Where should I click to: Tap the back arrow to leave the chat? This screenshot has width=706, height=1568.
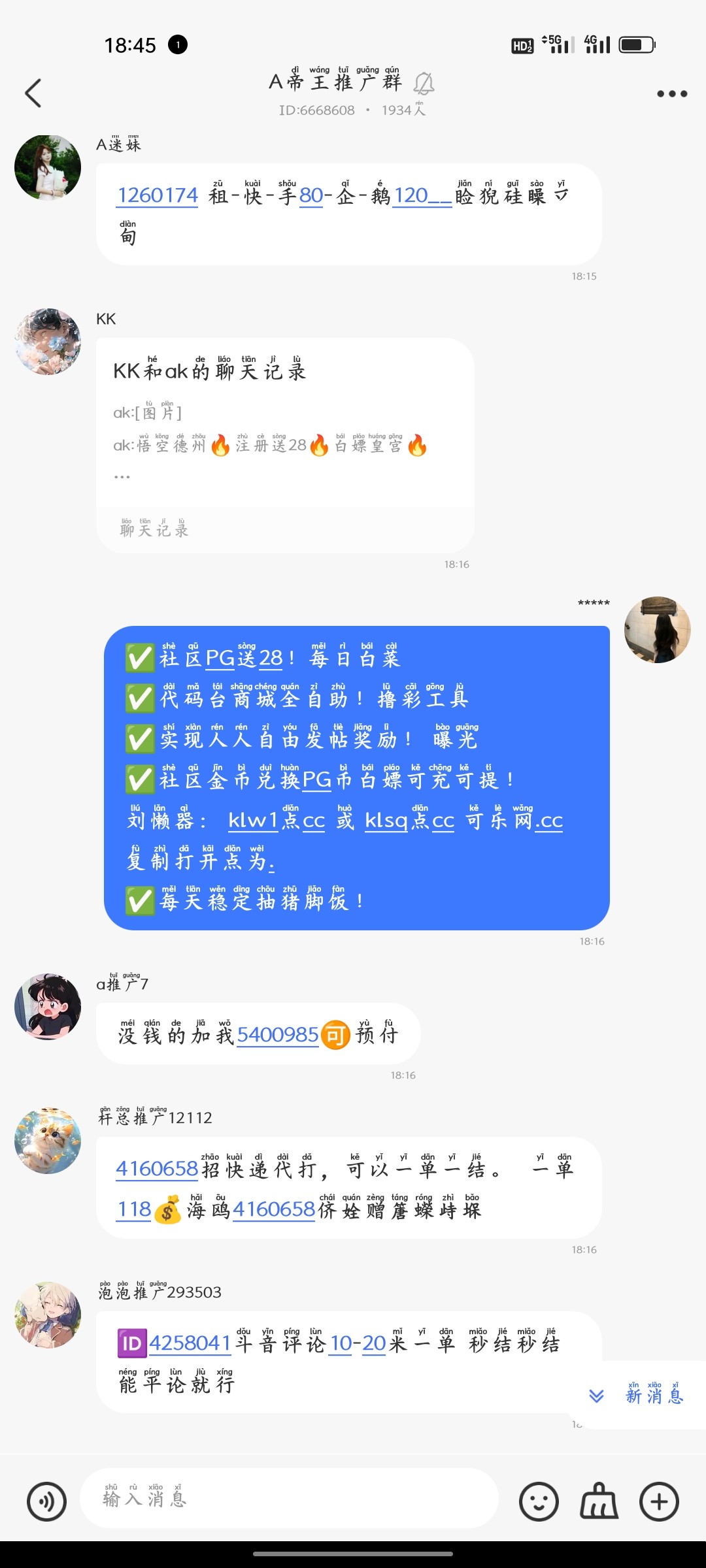point(33,92)
